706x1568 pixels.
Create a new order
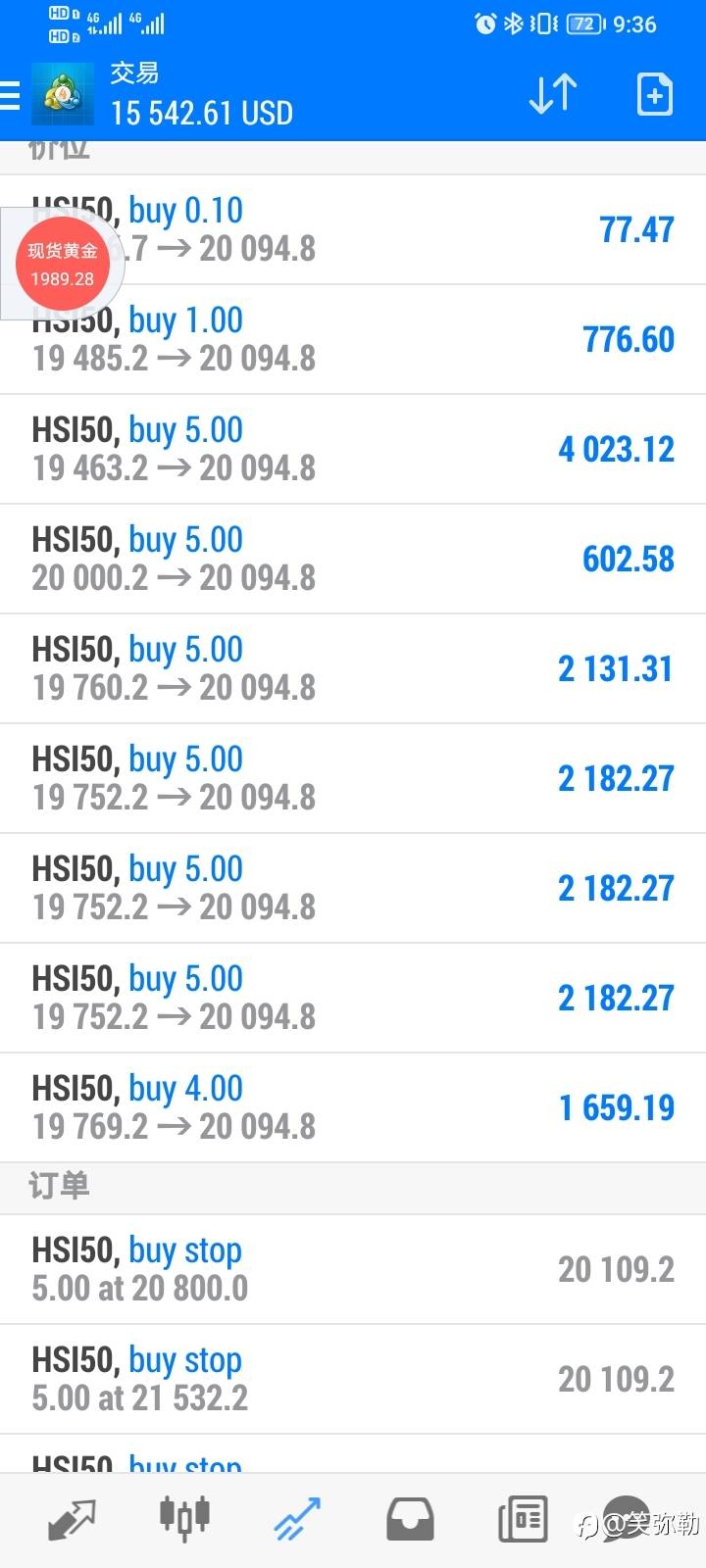(x=655, y=94)
